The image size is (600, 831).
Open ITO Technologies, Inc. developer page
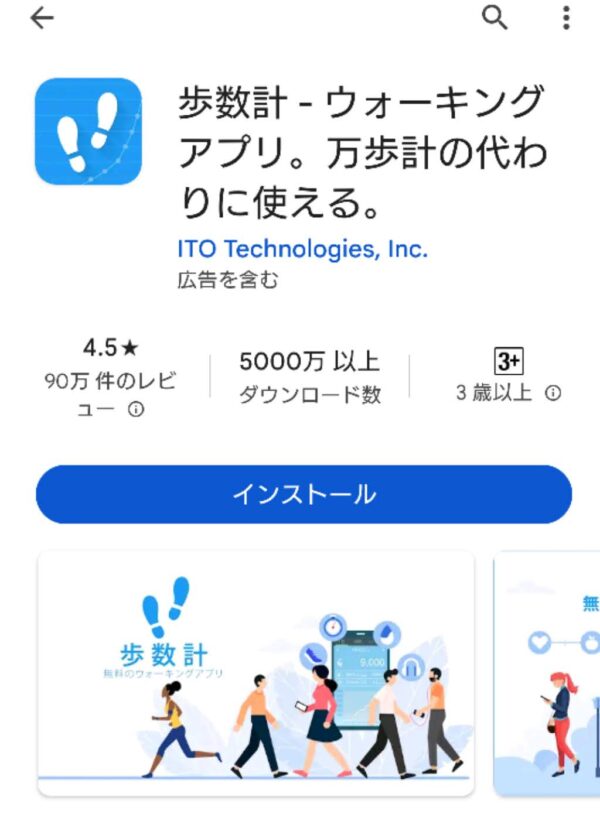(x=302, y=248)
